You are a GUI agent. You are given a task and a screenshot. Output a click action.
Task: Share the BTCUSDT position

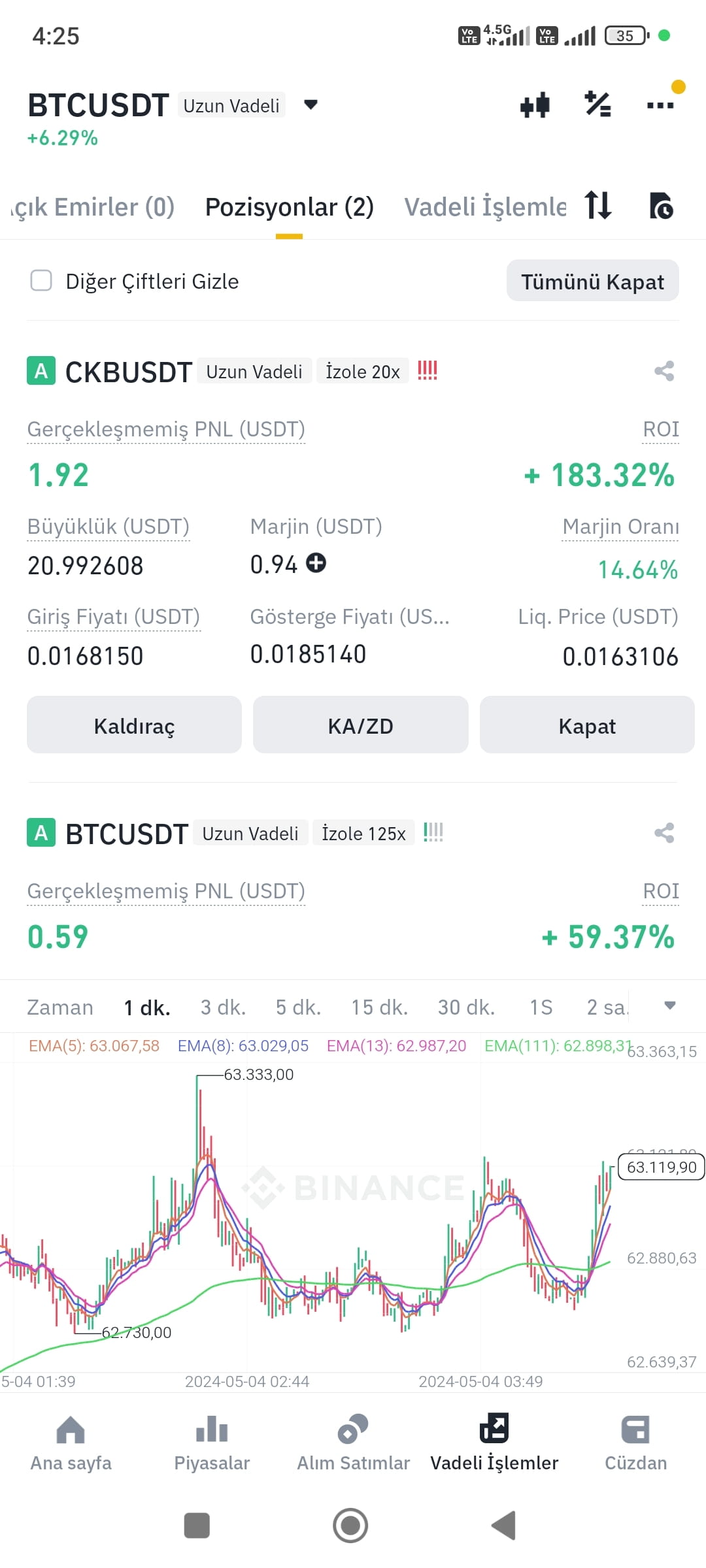click(663, 833)
